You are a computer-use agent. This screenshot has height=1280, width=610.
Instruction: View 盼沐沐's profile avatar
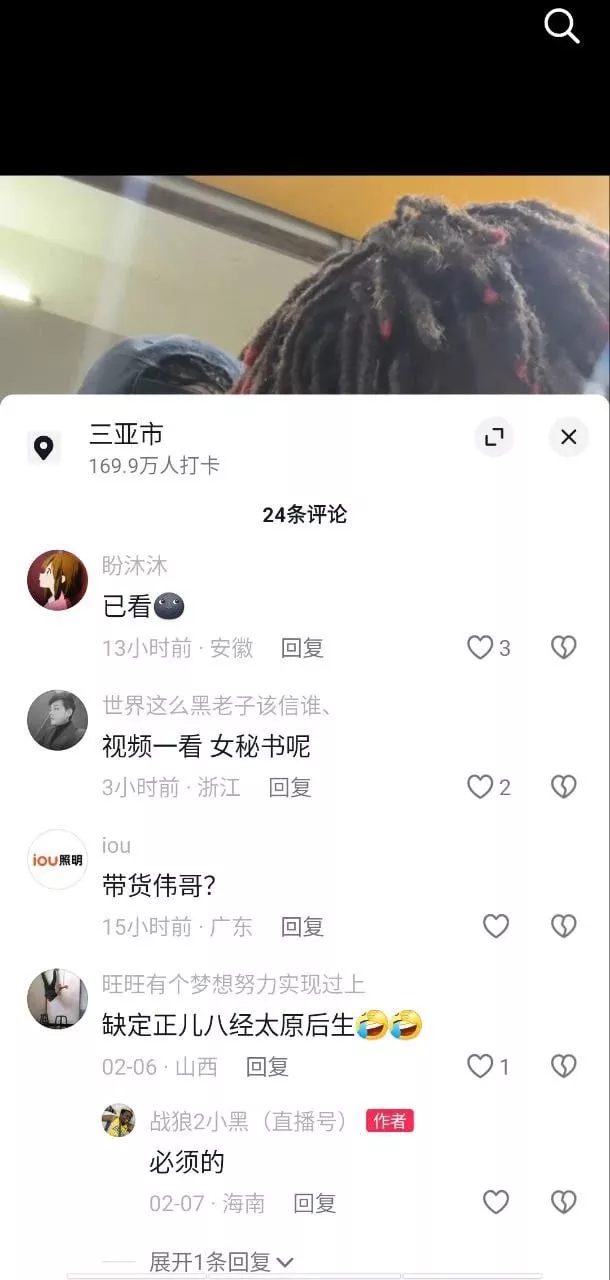57,580
